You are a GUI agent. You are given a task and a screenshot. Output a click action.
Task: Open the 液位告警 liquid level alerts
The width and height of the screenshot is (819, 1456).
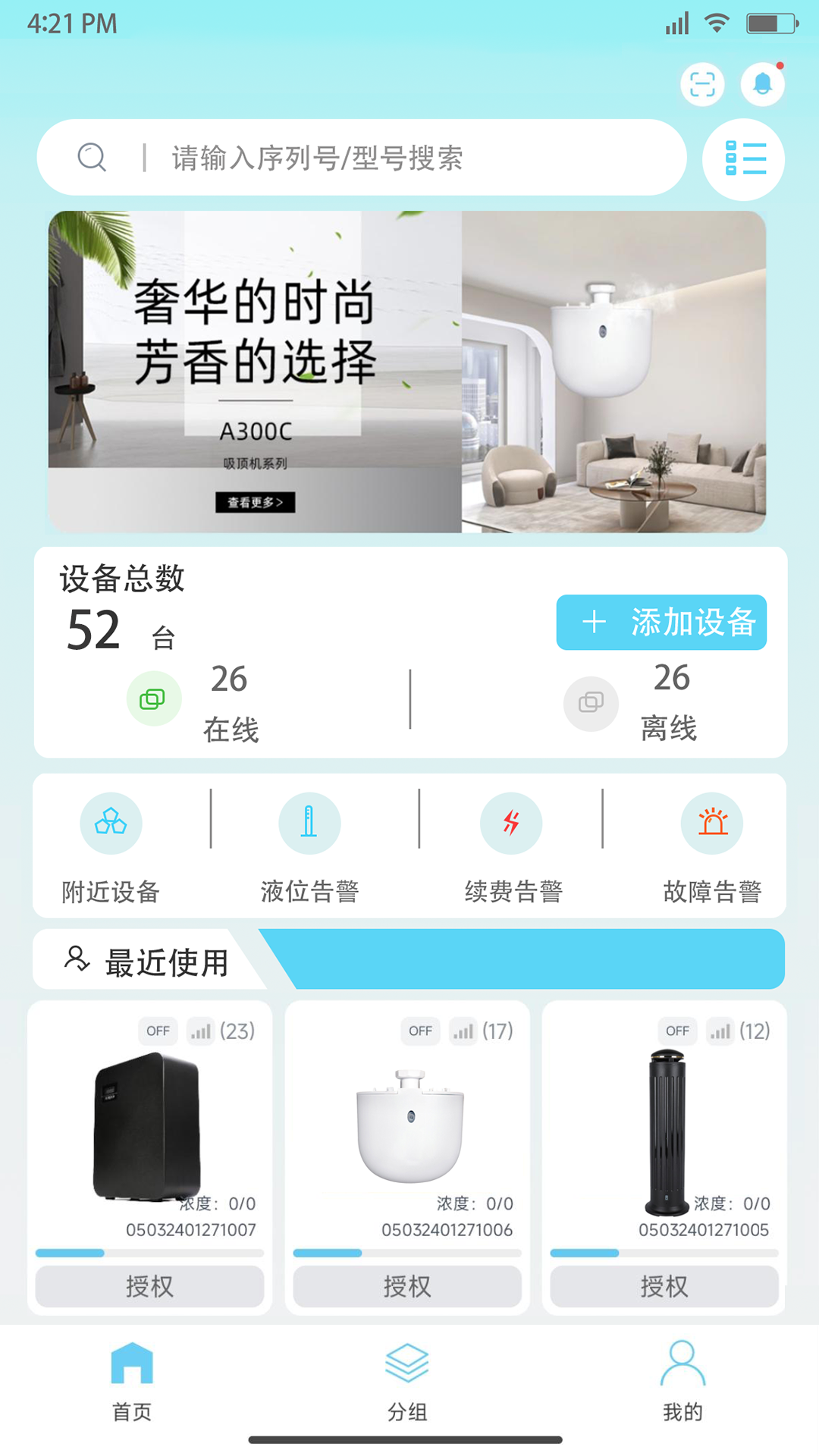(x=309, y=823)
